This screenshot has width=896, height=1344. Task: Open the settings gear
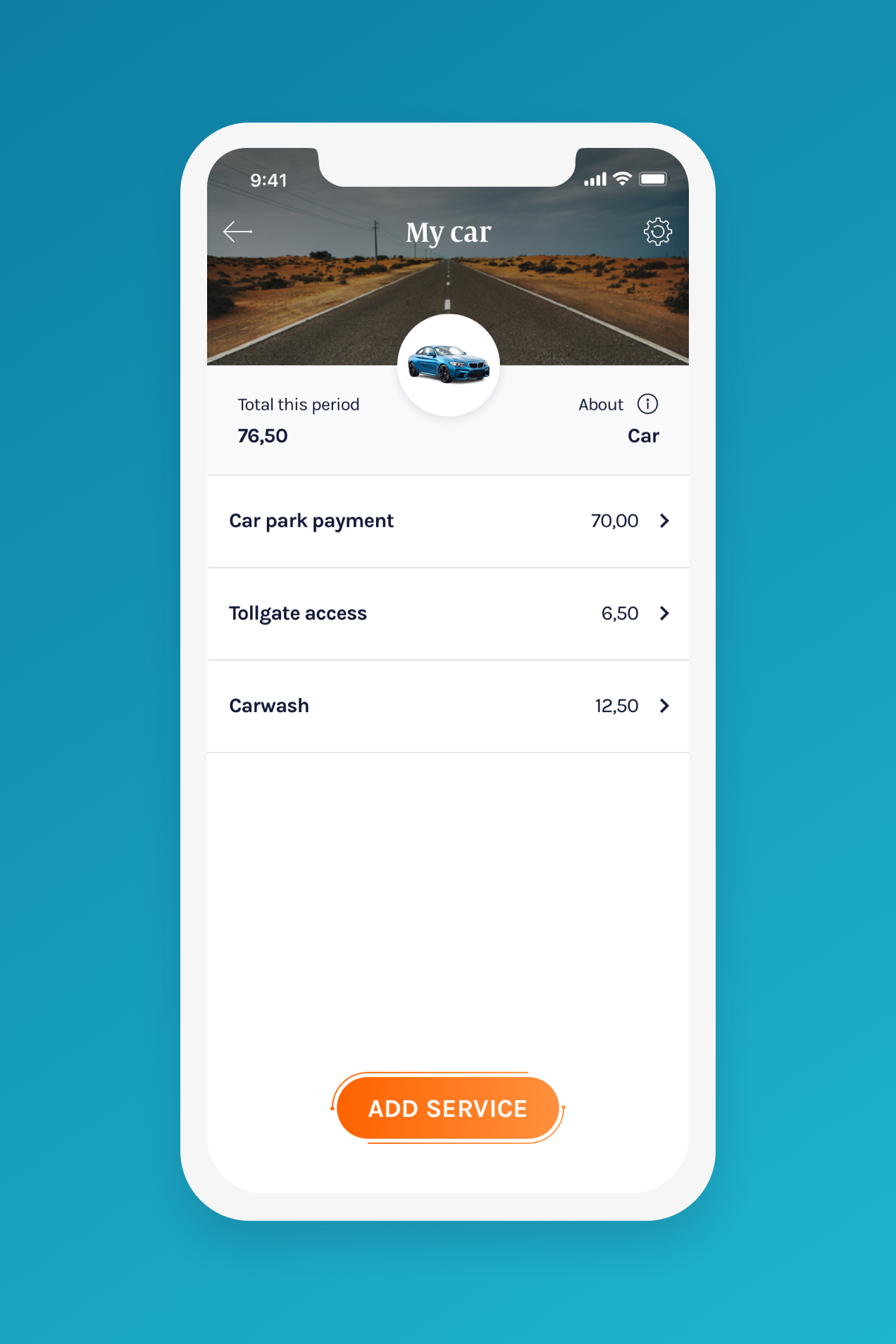(657, 231)
